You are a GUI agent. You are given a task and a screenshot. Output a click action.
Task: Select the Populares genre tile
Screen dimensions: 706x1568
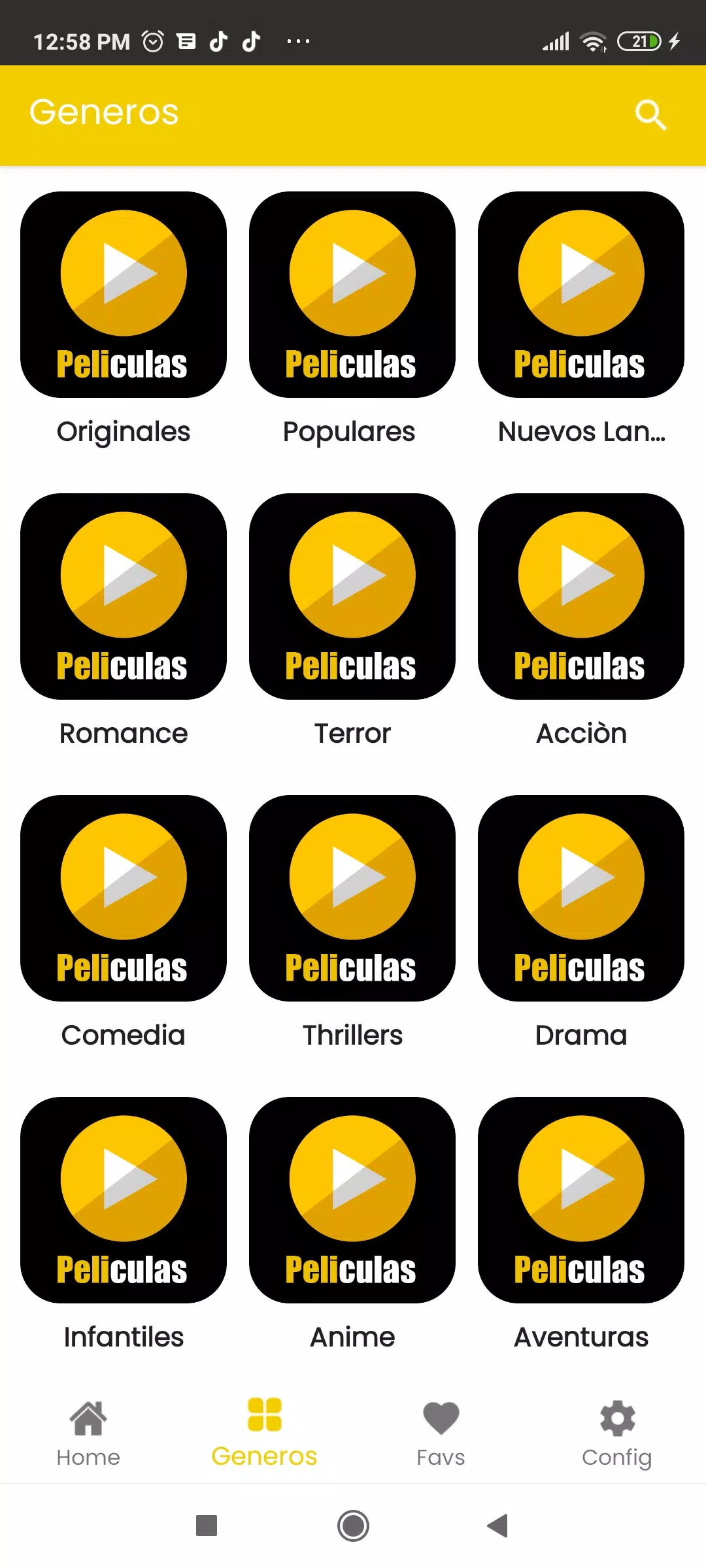coord(352,295)
